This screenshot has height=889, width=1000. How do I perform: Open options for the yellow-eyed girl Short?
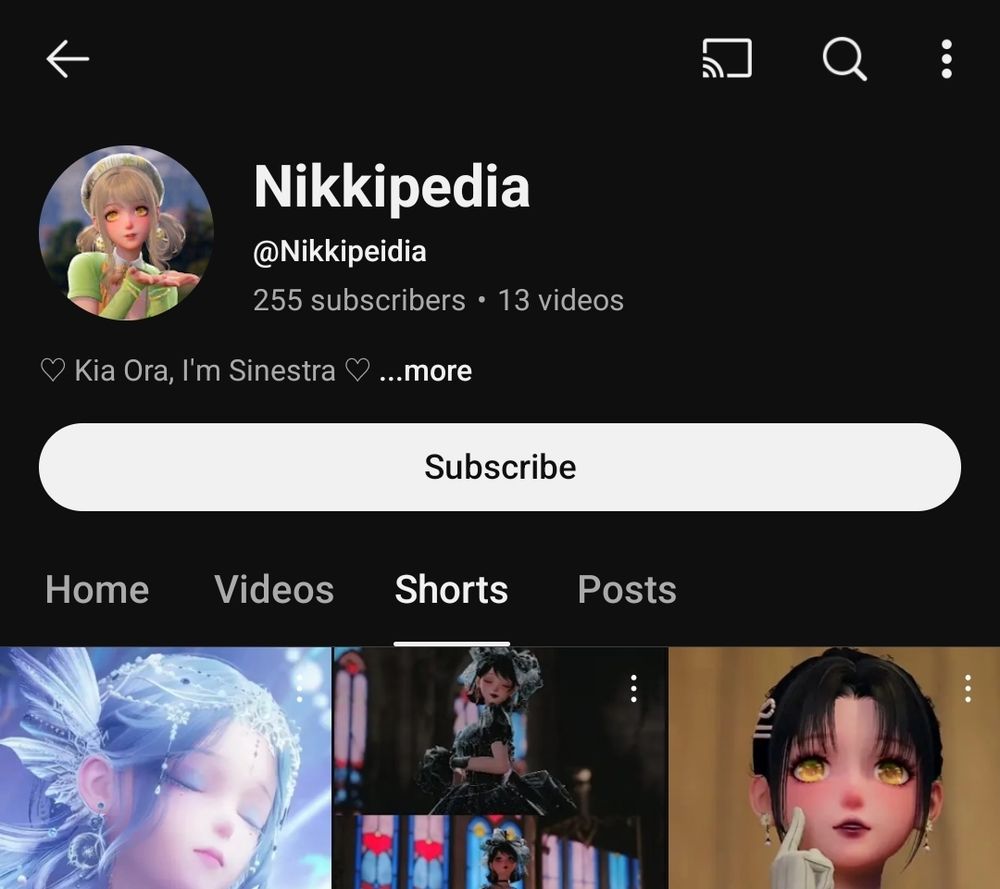967,688
